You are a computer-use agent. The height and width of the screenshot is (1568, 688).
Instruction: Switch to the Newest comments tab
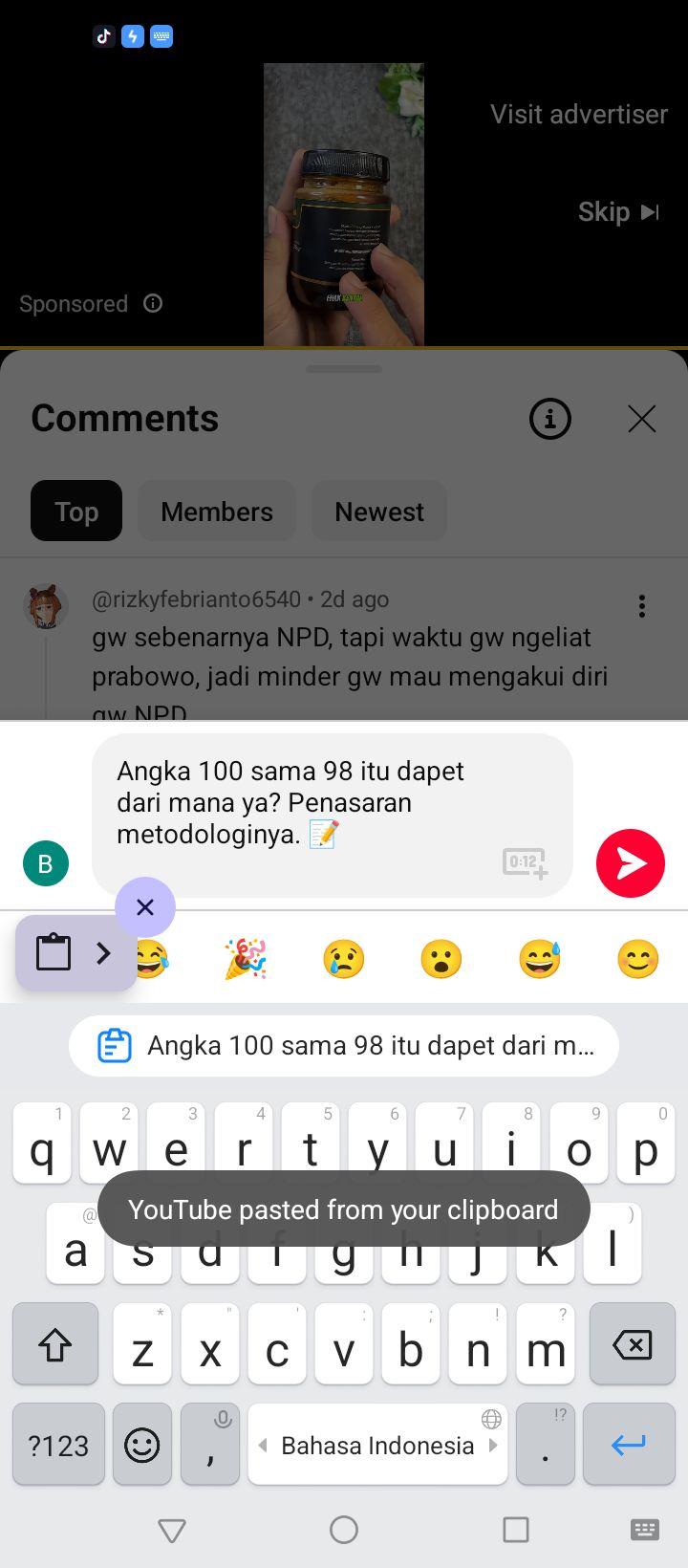pos(379,512)
